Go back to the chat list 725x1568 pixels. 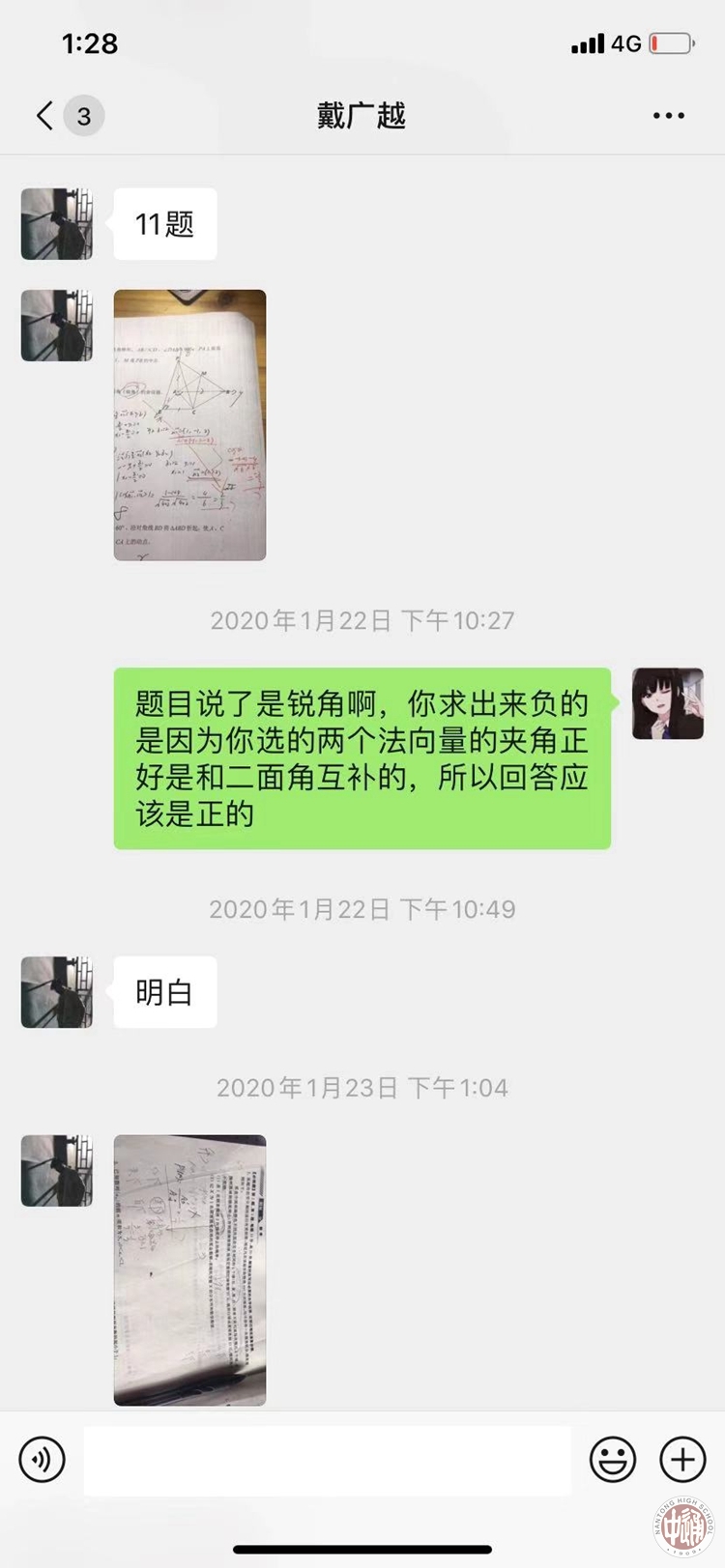(45, 116)
